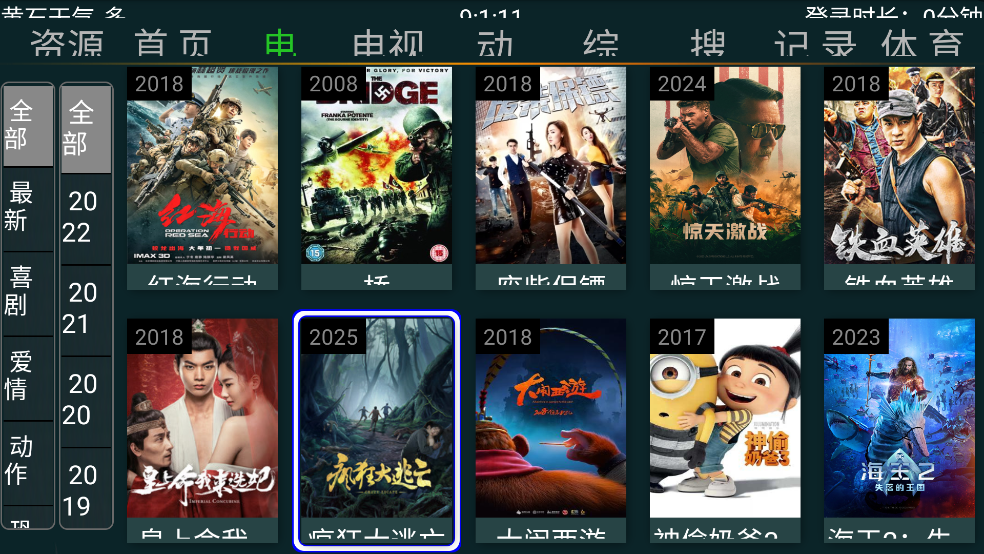This screenshot has width=984, height=554.
Task: Filter genre by 动作
Action: pos(27,461)
